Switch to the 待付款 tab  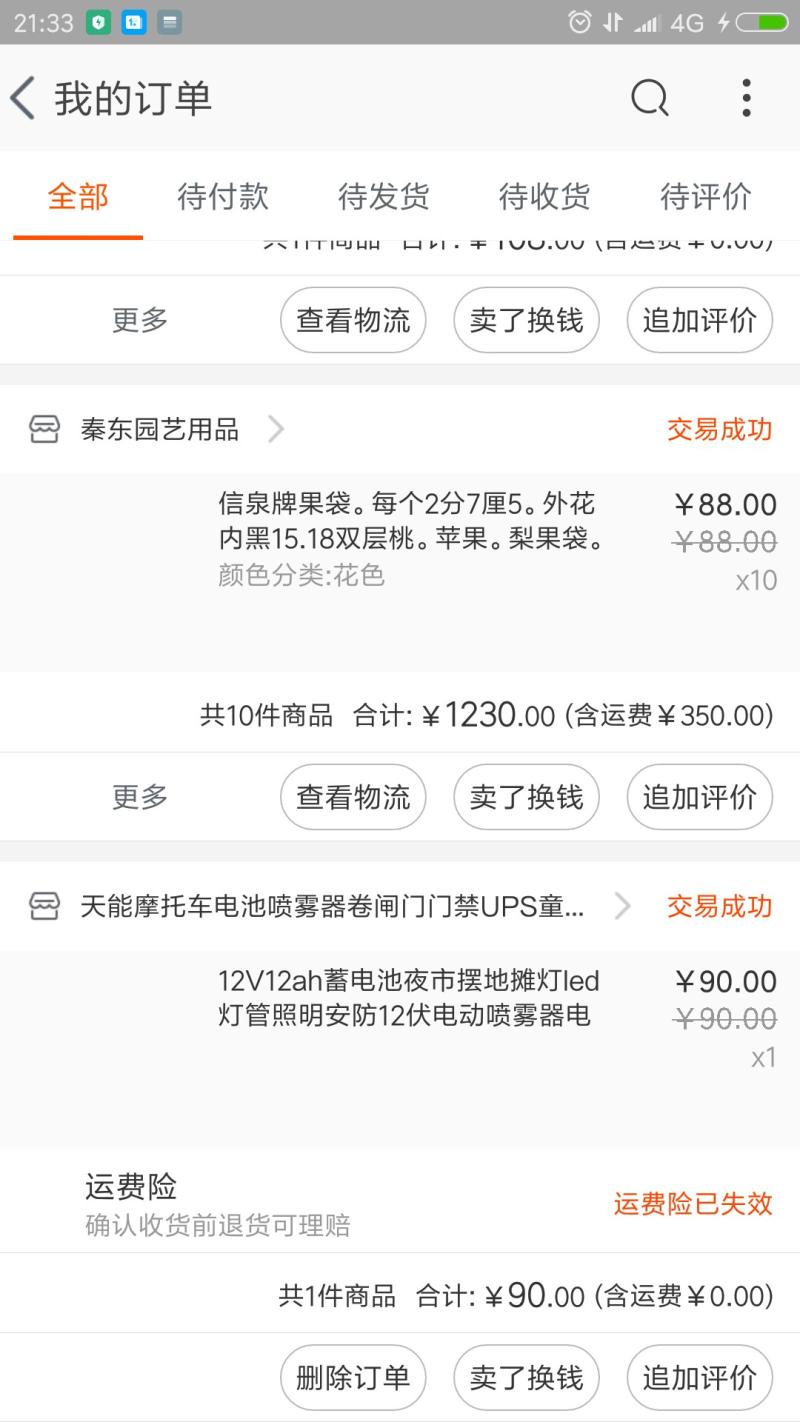223,197
